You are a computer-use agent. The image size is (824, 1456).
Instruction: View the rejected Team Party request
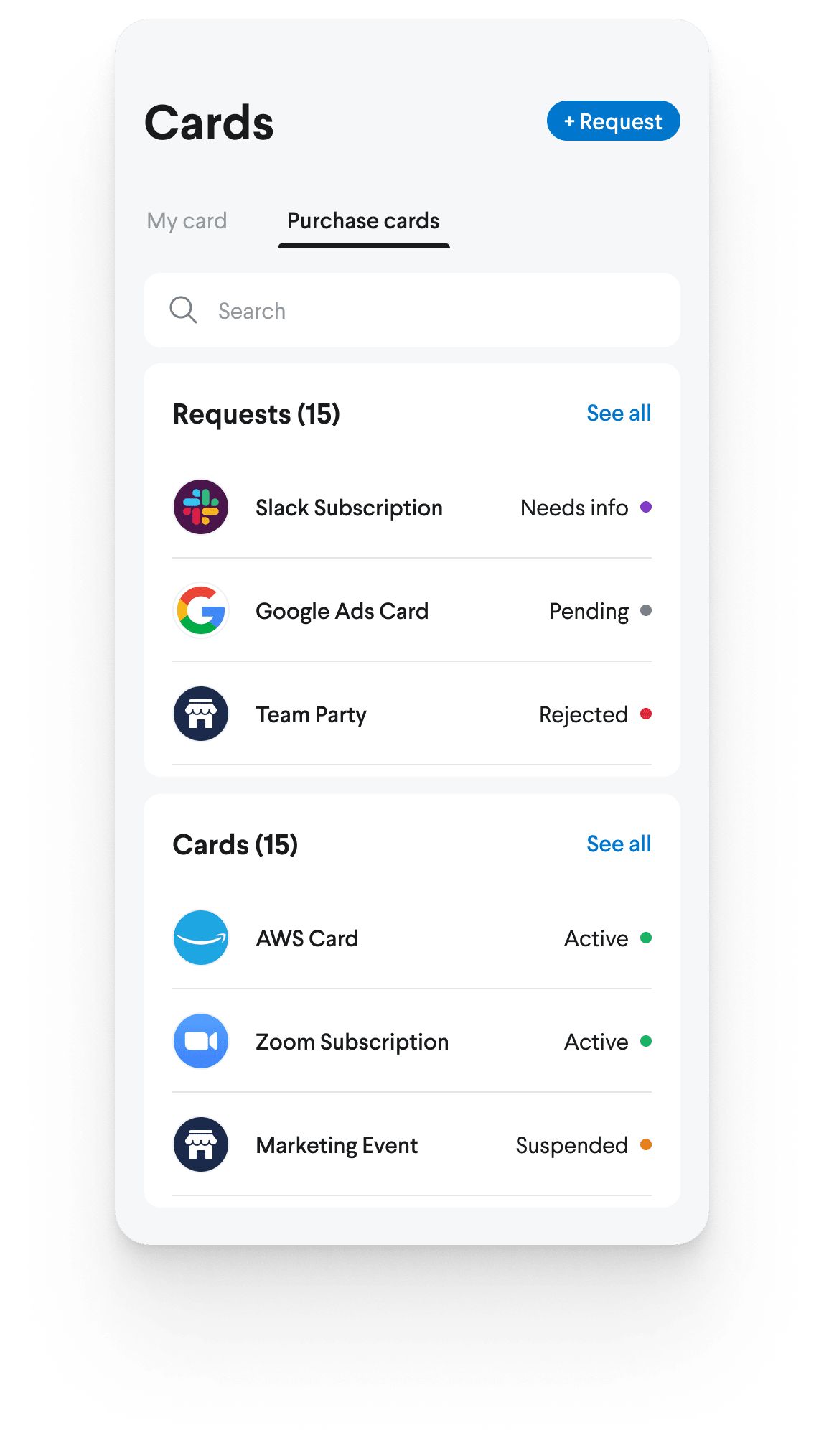point(411,714)
